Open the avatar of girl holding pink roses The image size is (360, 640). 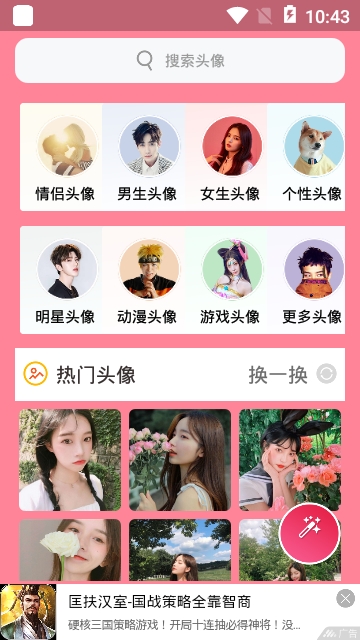(x=180, y=460)
